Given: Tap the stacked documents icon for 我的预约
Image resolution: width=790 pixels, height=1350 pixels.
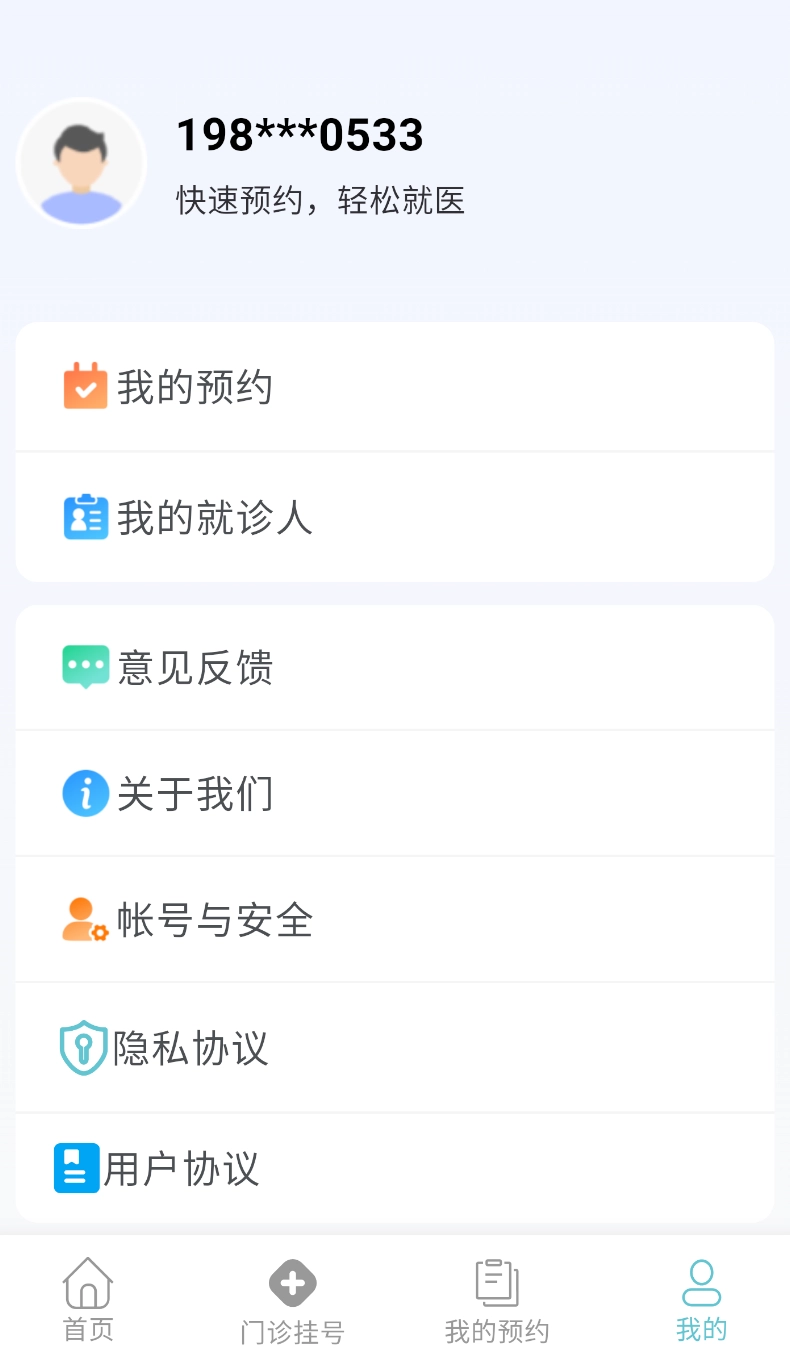Looking at the screenshot, I should pyautogui.click(x=496, y=1281).
